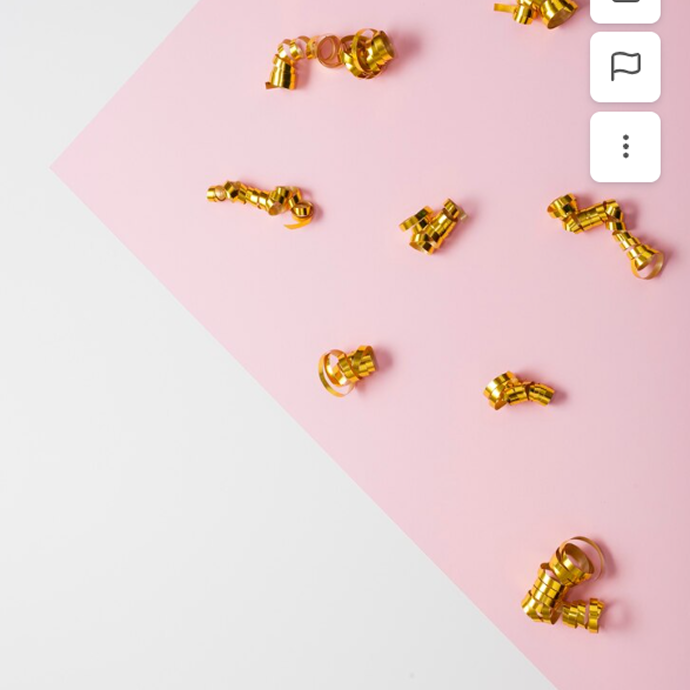Tap the flag icon to report this image

click(625, 67)
